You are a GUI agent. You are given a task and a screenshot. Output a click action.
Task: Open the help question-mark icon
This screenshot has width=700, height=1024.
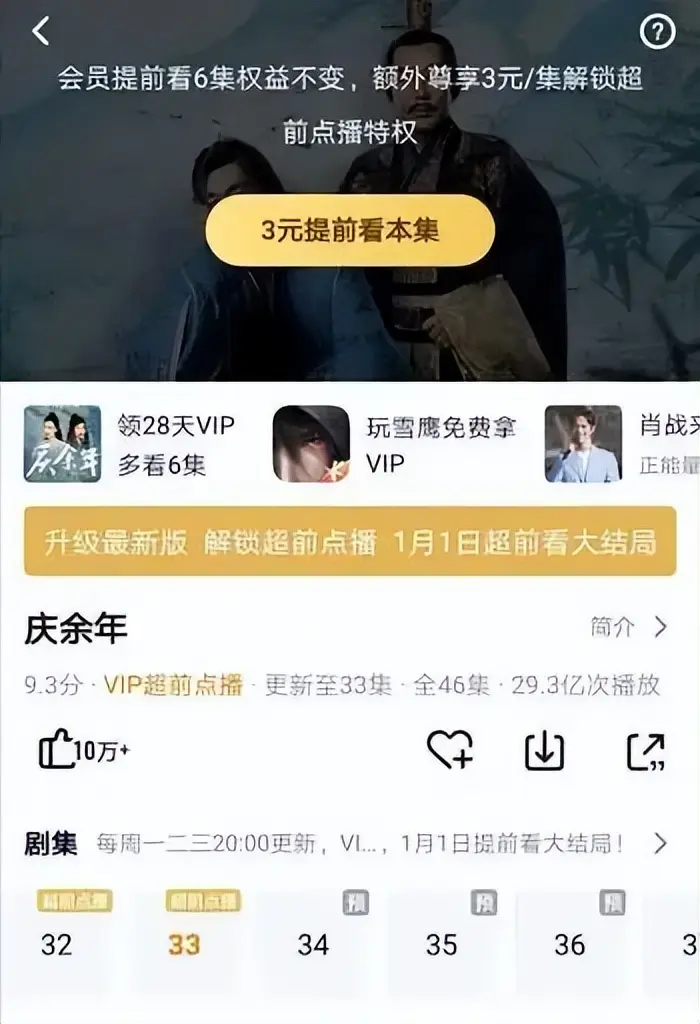(657, 32)
